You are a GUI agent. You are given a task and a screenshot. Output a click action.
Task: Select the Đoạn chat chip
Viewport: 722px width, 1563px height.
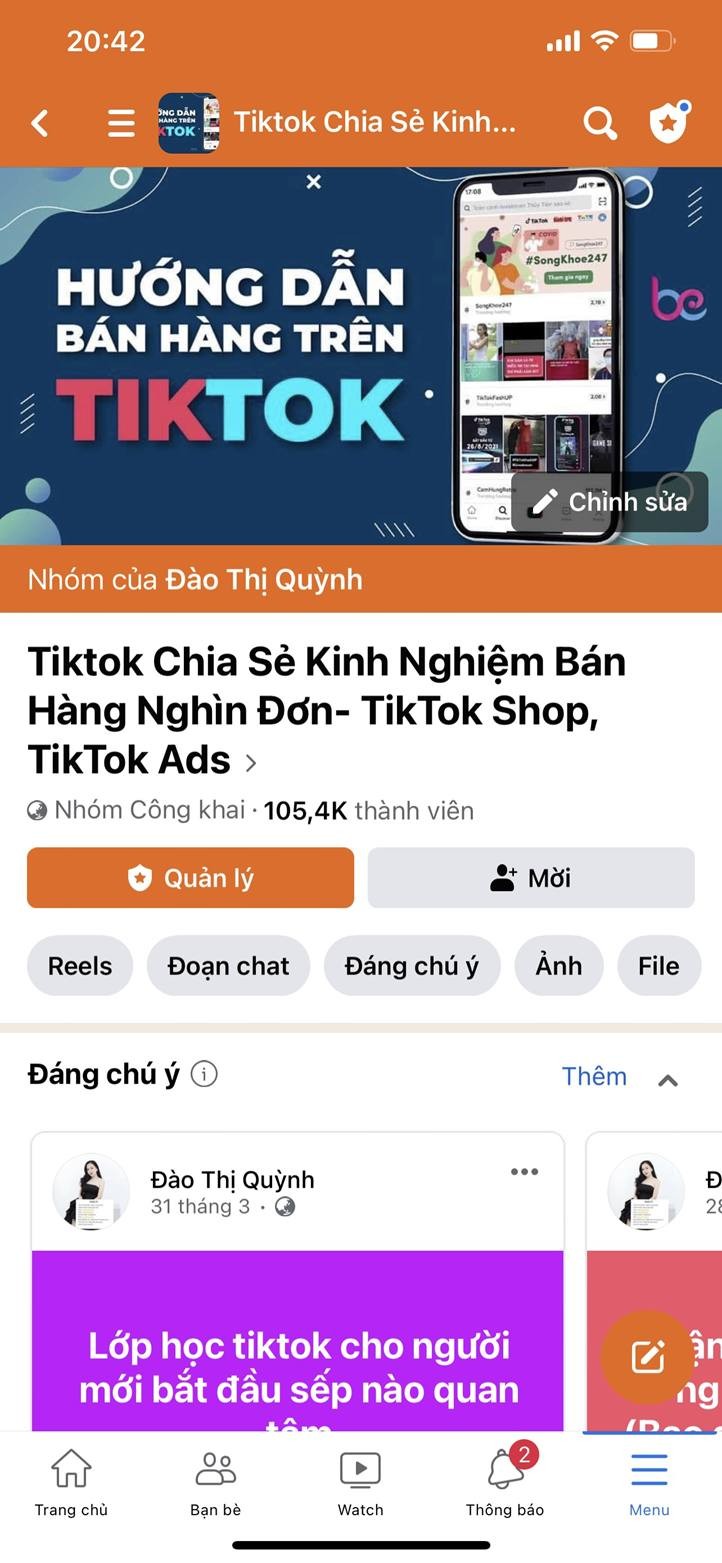[x=228, y=966]
